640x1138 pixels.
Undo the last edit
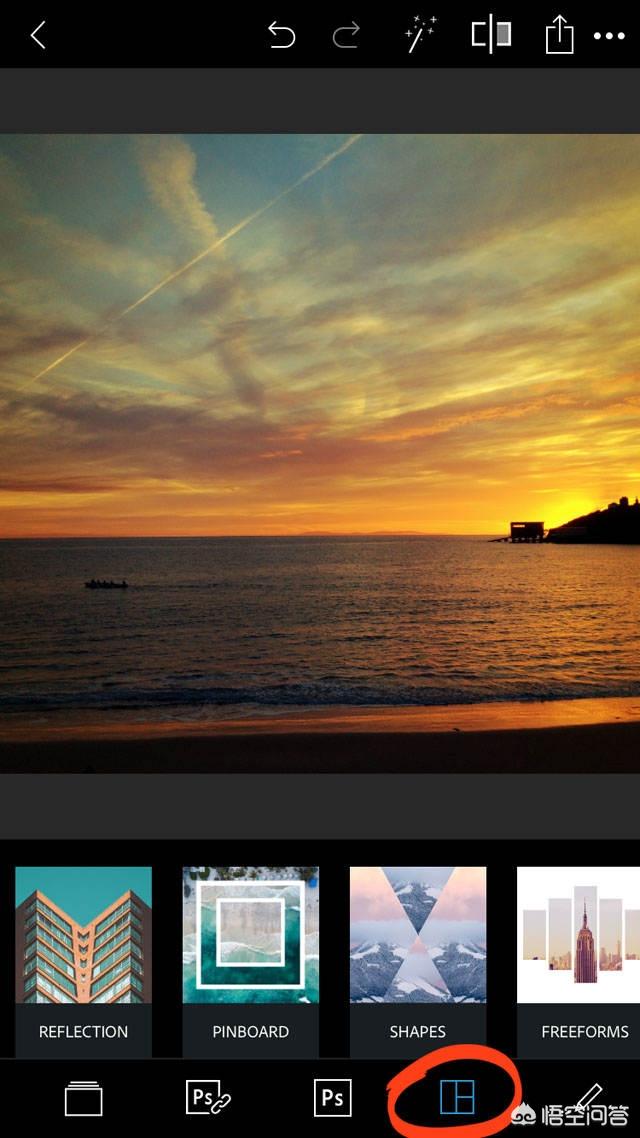[282, 36]
